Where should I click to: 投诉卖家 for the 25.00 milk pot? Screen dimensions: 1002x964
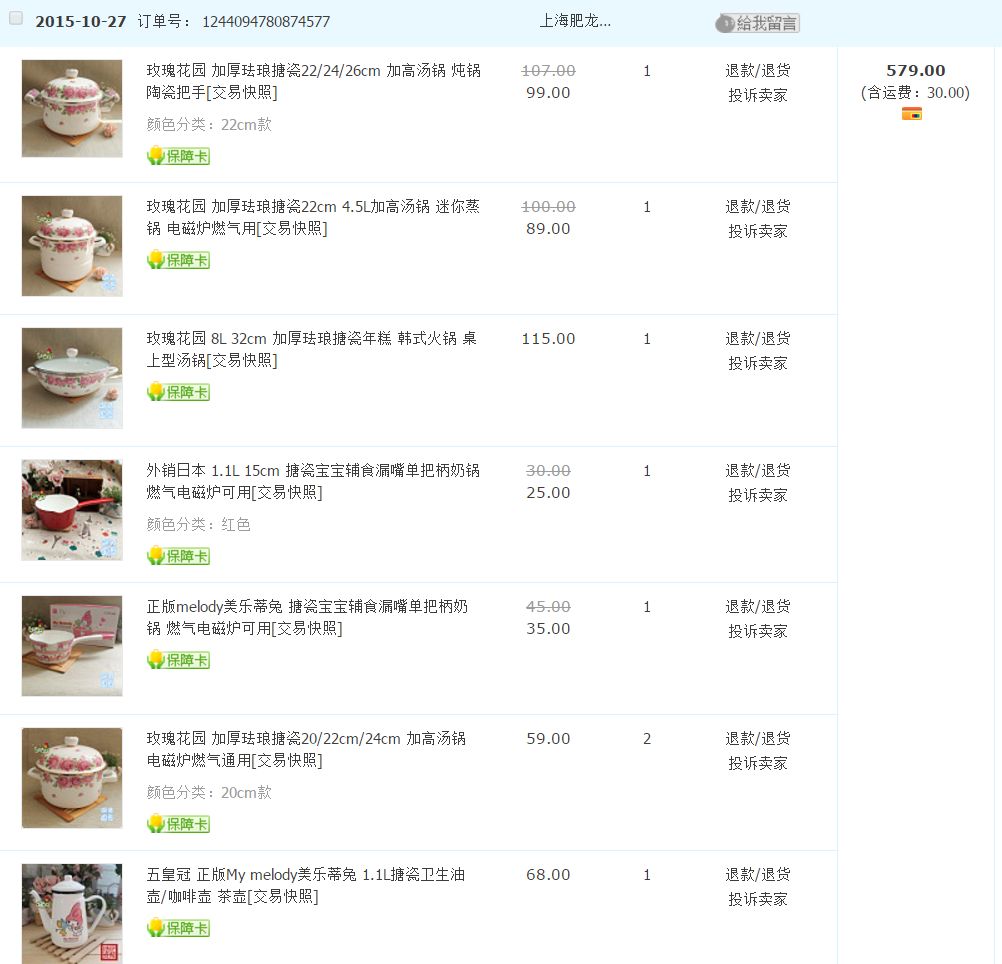click(x=757, y=495)
